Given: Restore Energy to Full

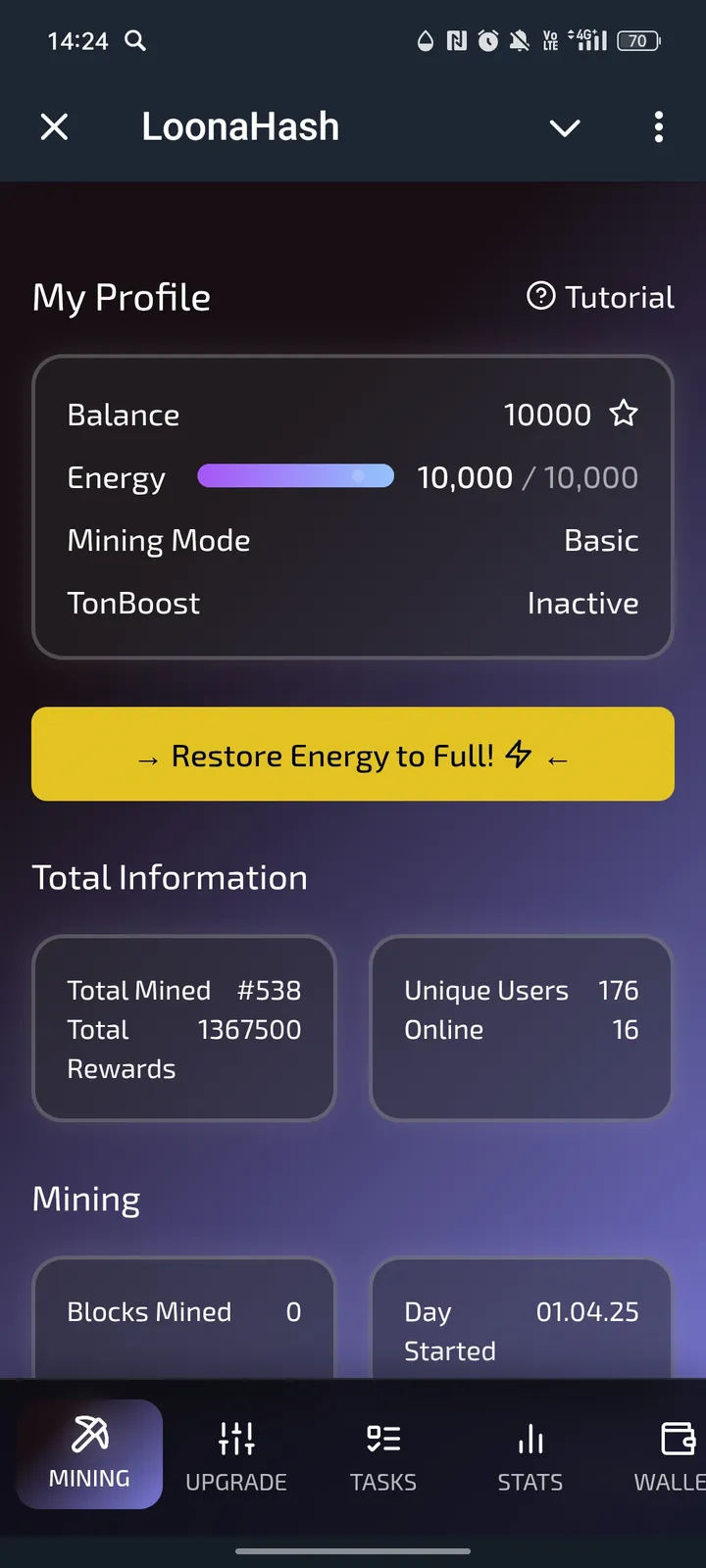Looking at the screenshot, I should 353,755.
